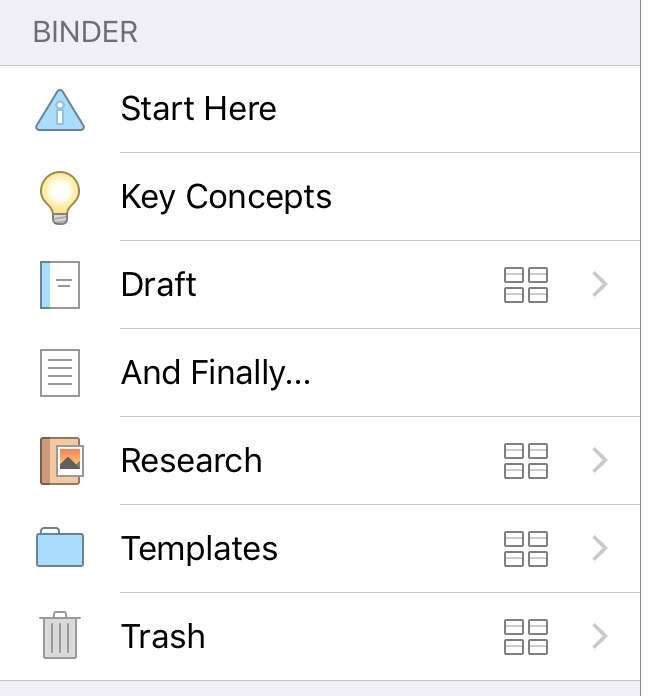Open the Trash folder
The height and width of the screenshot is (696, 648).
click(x=163, y=637)
